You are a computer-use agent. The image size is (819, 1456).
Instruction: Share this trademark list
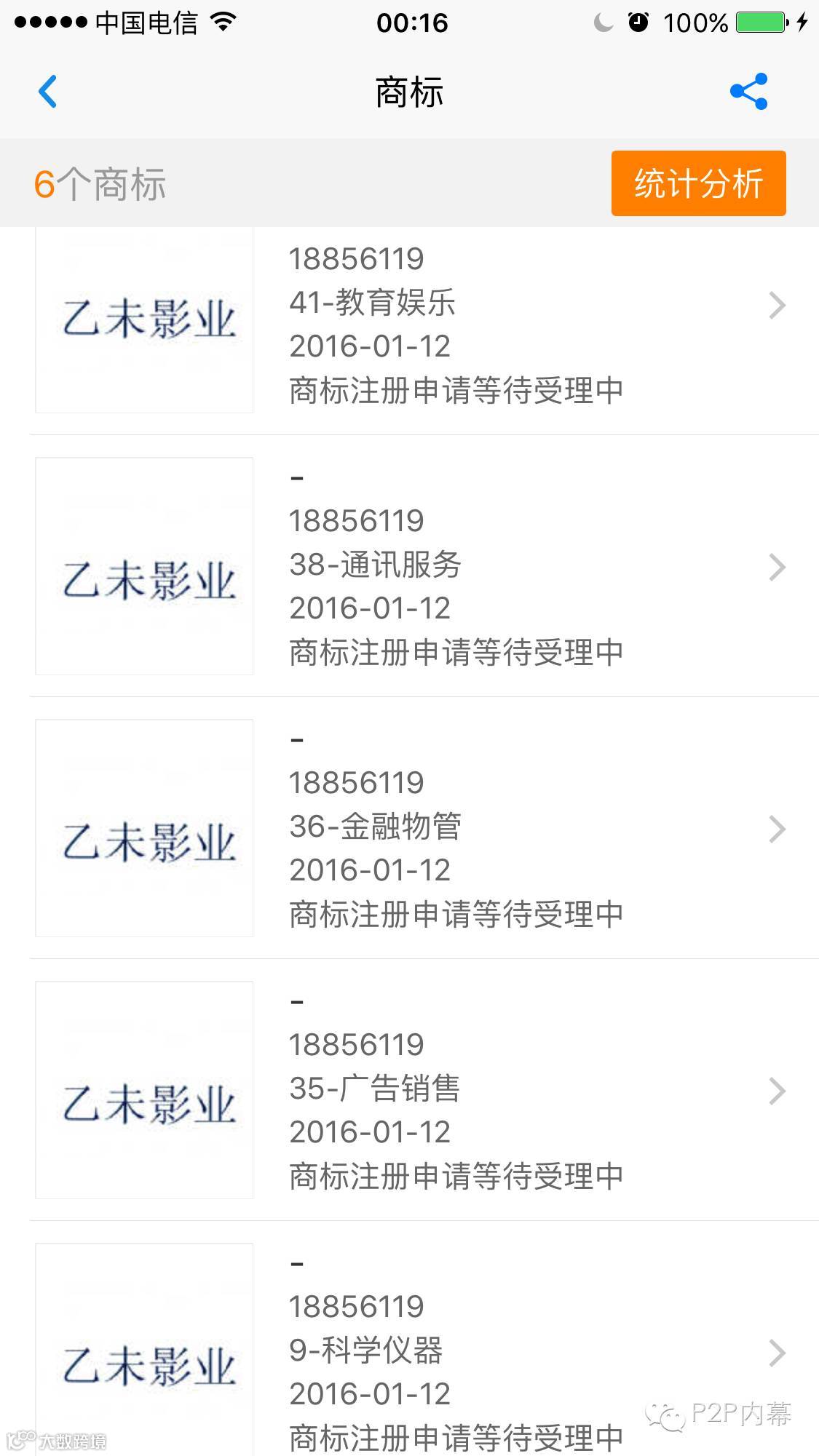748,92
